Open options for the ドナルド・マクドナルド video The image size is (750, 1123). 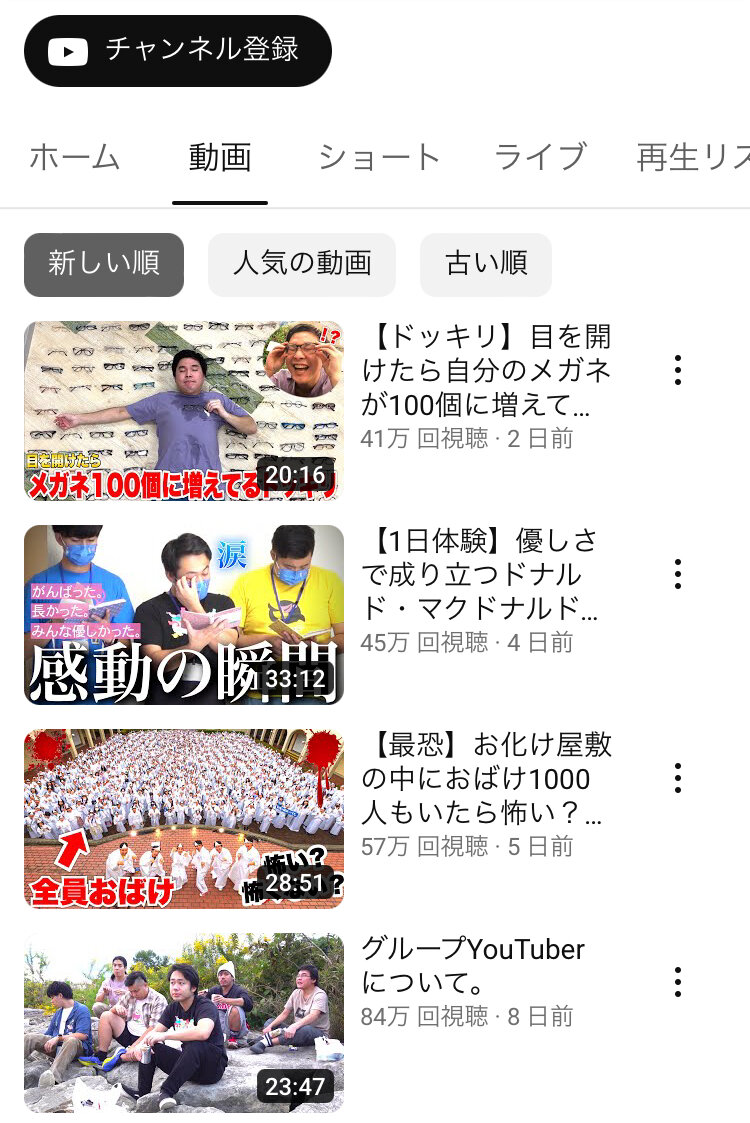pos(678,574)
